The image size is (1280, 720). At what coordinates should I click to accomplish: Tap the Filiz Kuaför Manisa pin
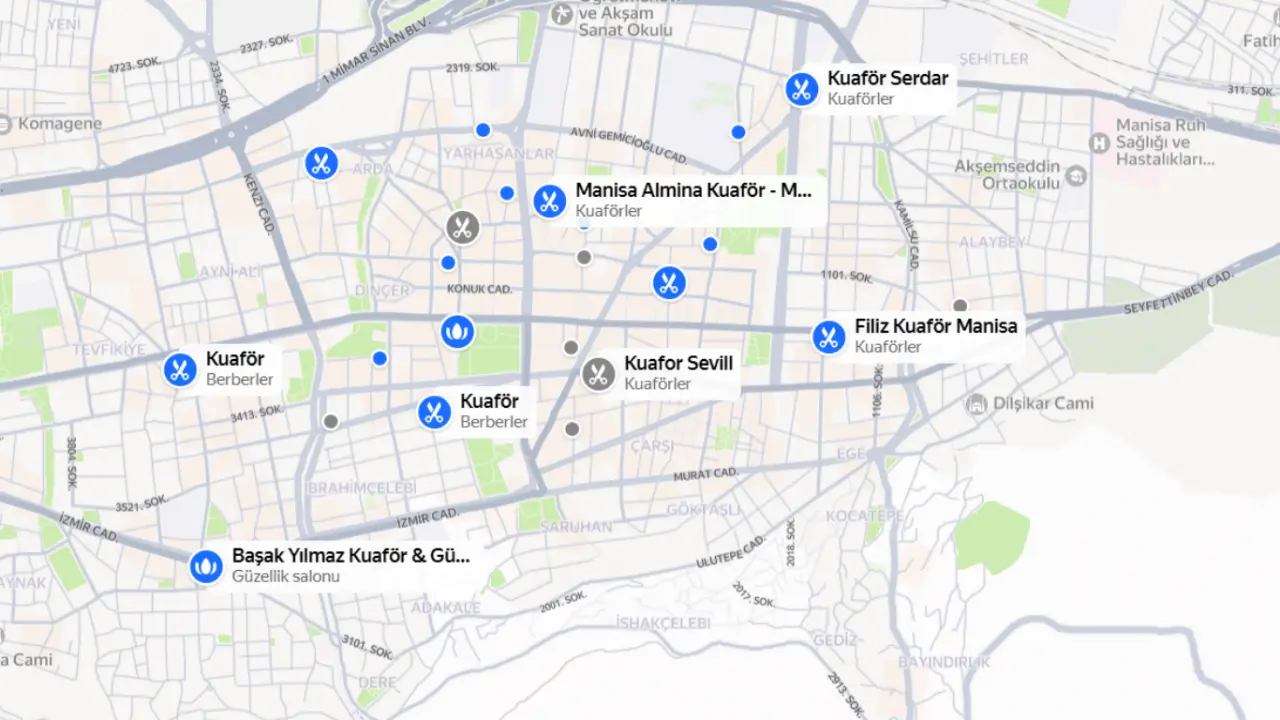828,337
